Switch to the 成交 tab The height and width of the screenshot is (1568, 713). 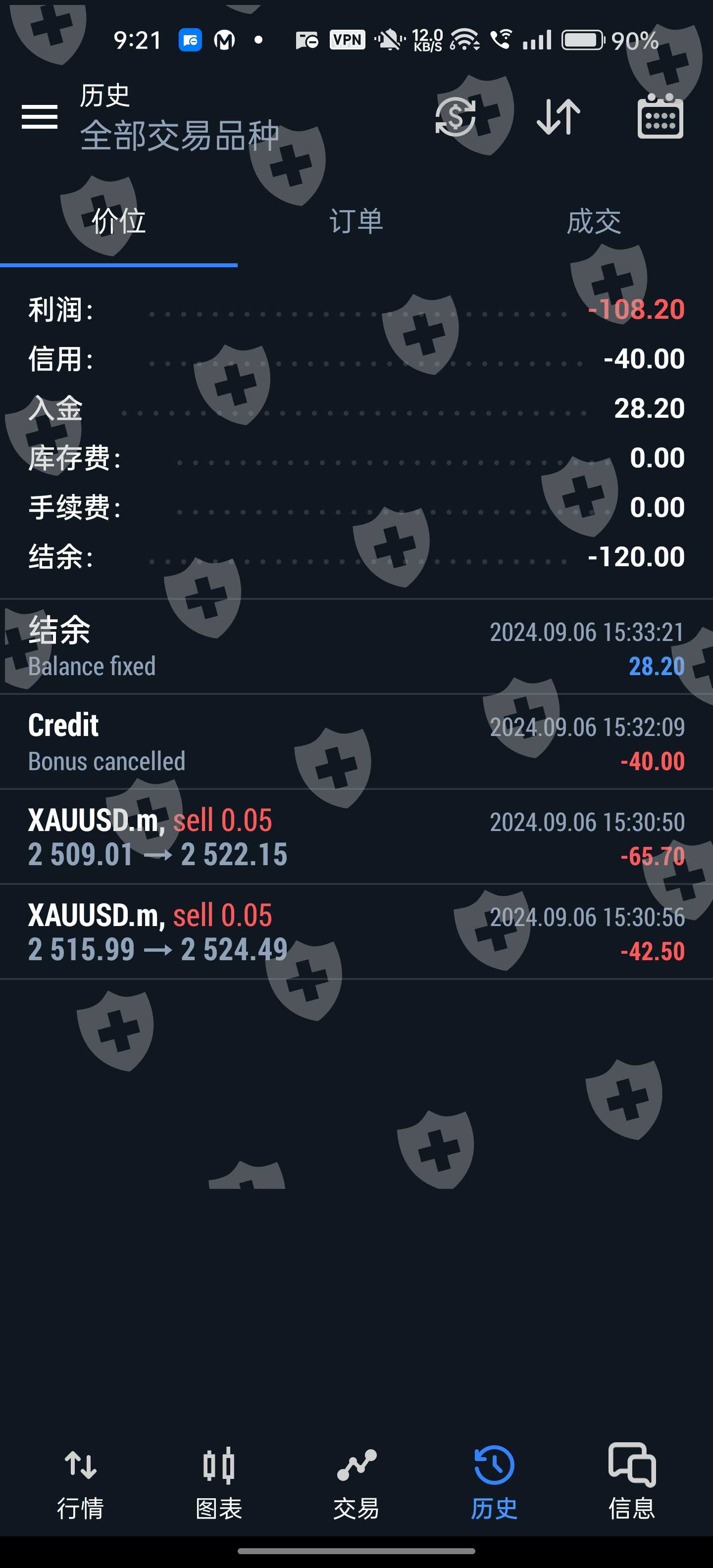594,221
